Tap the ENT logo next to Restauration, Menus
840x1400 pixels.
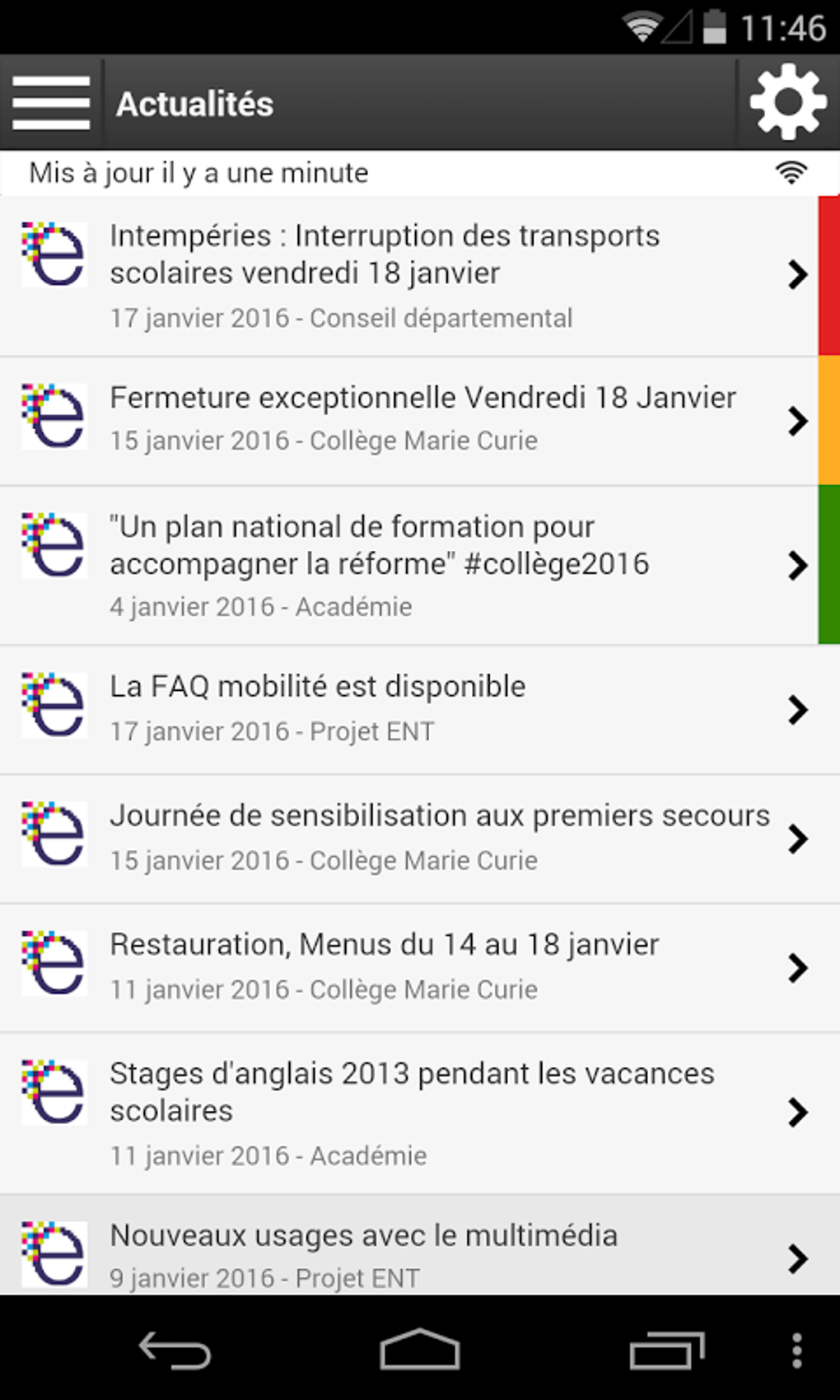click(53, 964)
